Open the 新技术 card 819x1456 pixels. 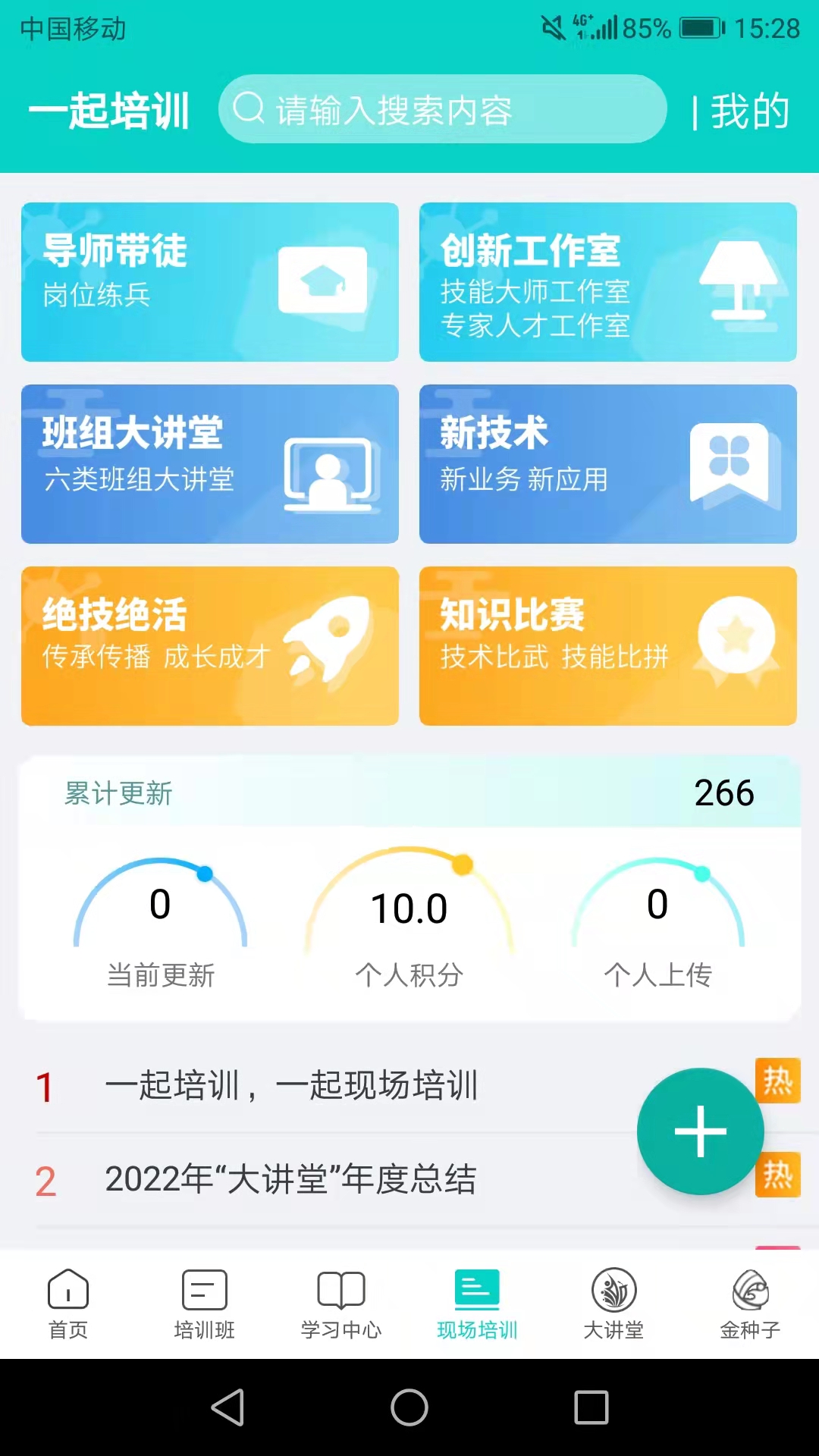[x=607, y=464]
